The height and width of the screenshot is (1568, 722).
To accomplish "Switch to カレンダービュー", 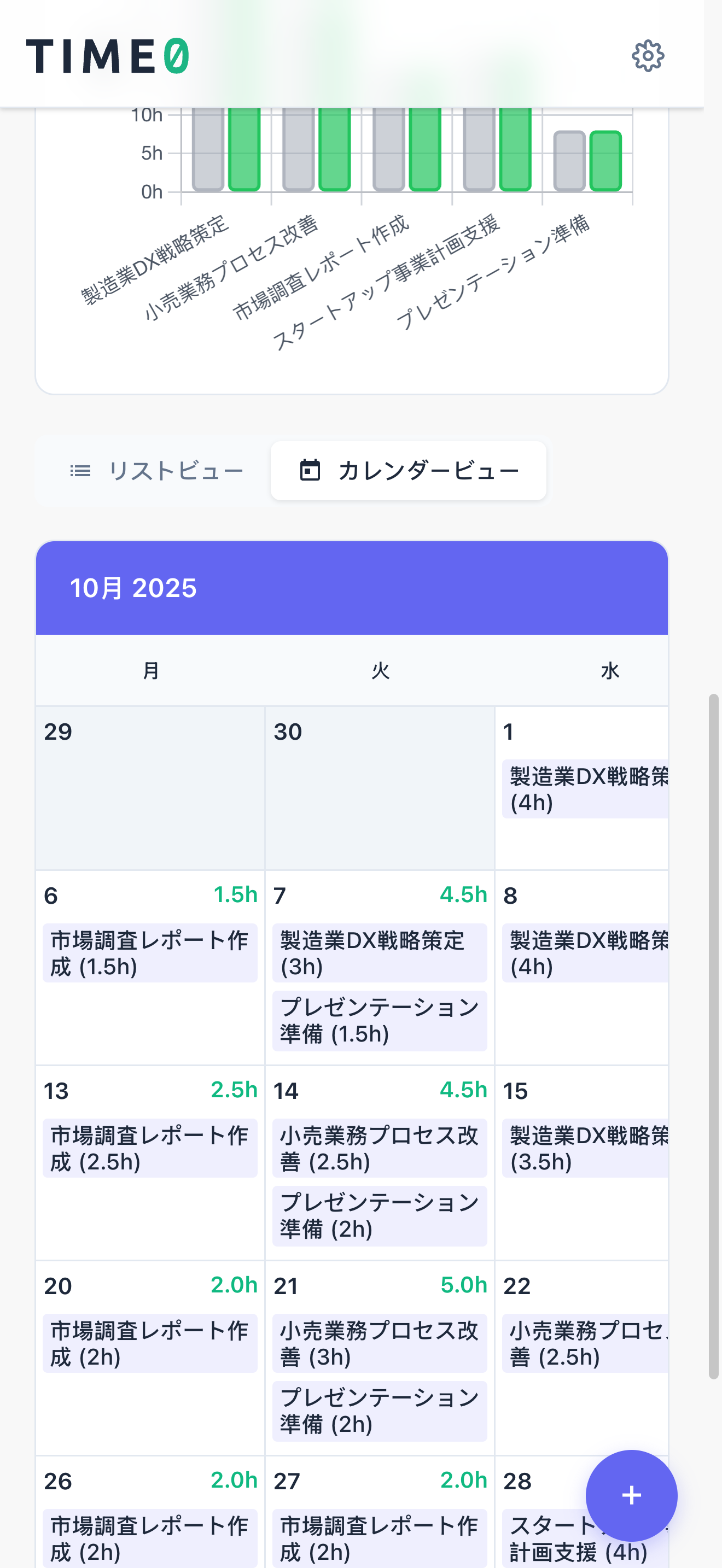I will (409, 470).
